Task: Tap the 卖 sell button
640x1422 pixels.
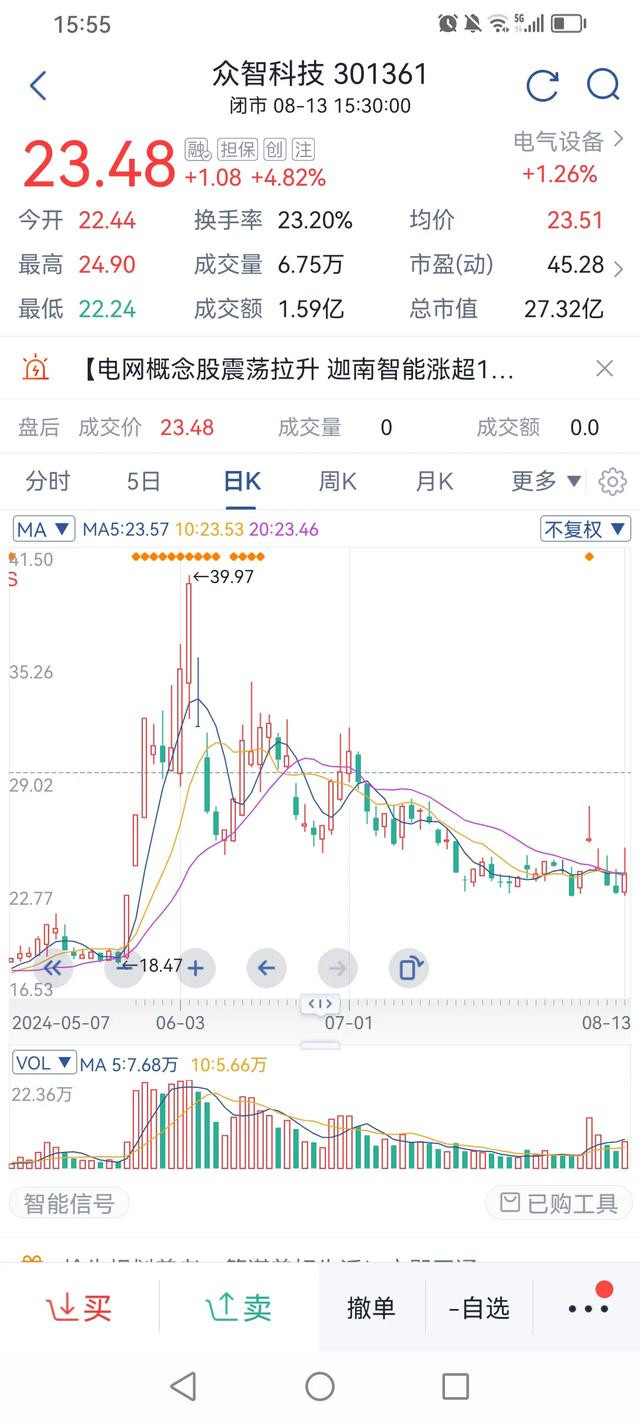Action: pos(239,1307)
